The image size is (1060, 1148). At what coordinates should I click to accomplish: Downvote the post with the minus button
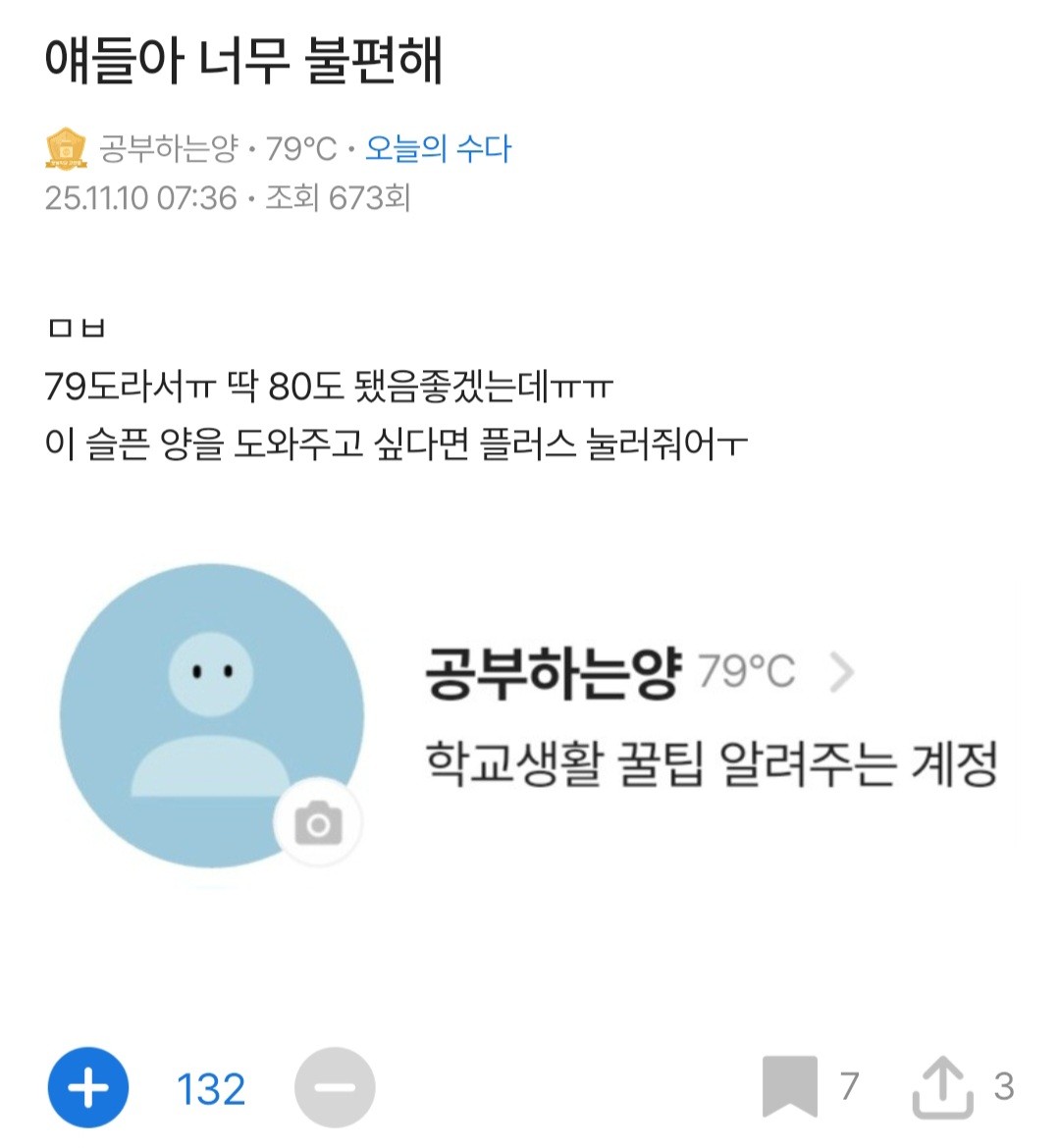(334, 1088)
